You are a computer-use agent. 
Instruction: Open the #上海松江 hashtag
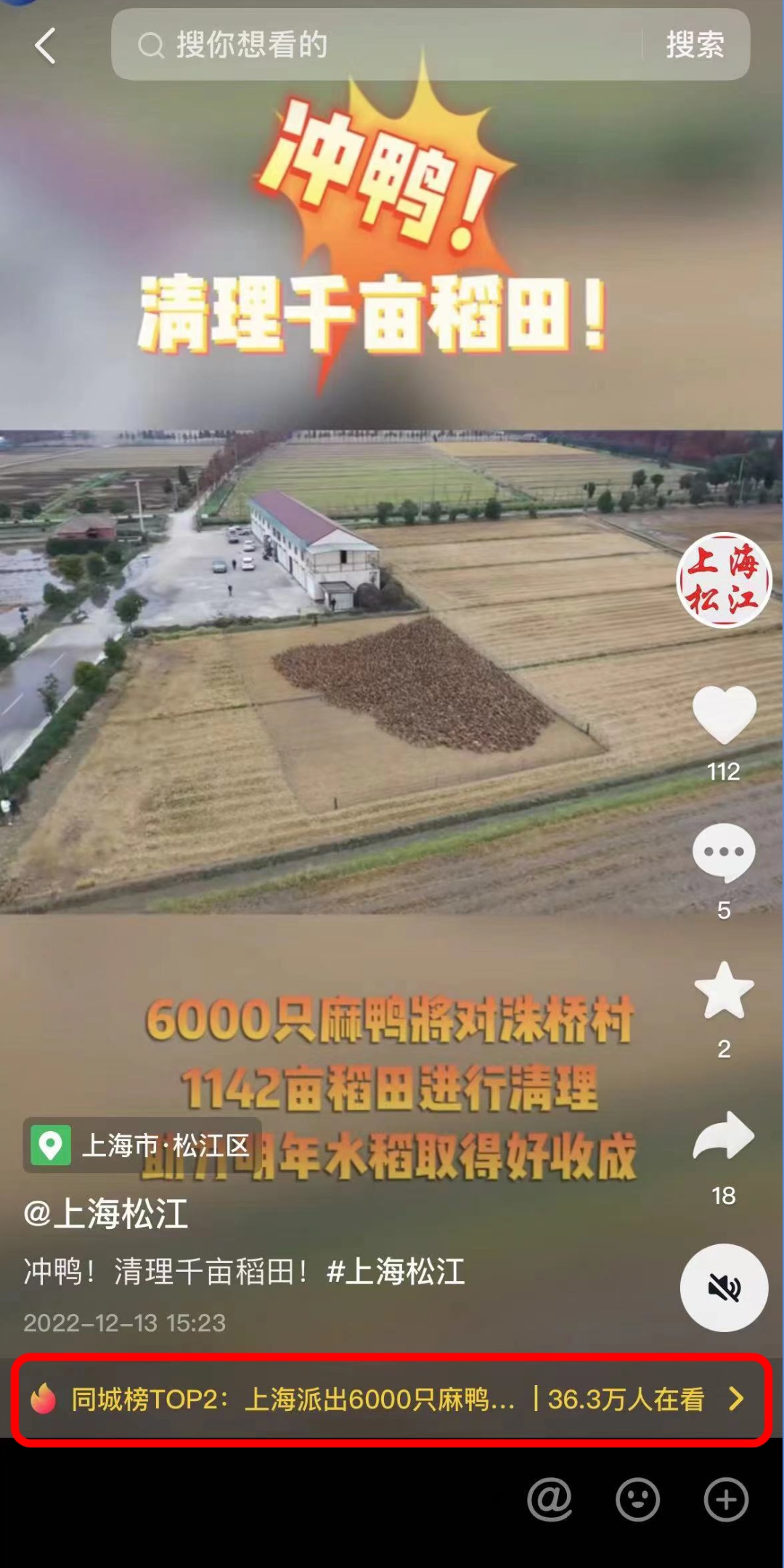click(x=396, y=1272)
